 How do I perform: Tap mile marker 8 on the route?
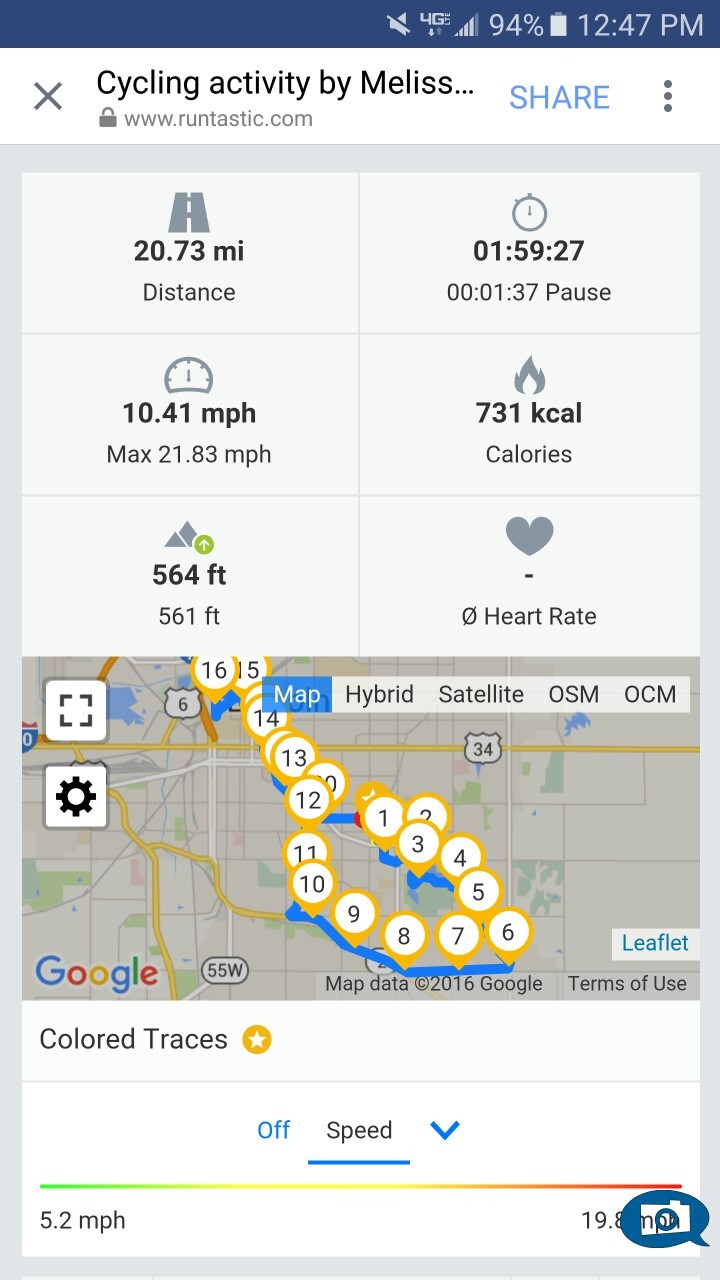tap(404, 937)
